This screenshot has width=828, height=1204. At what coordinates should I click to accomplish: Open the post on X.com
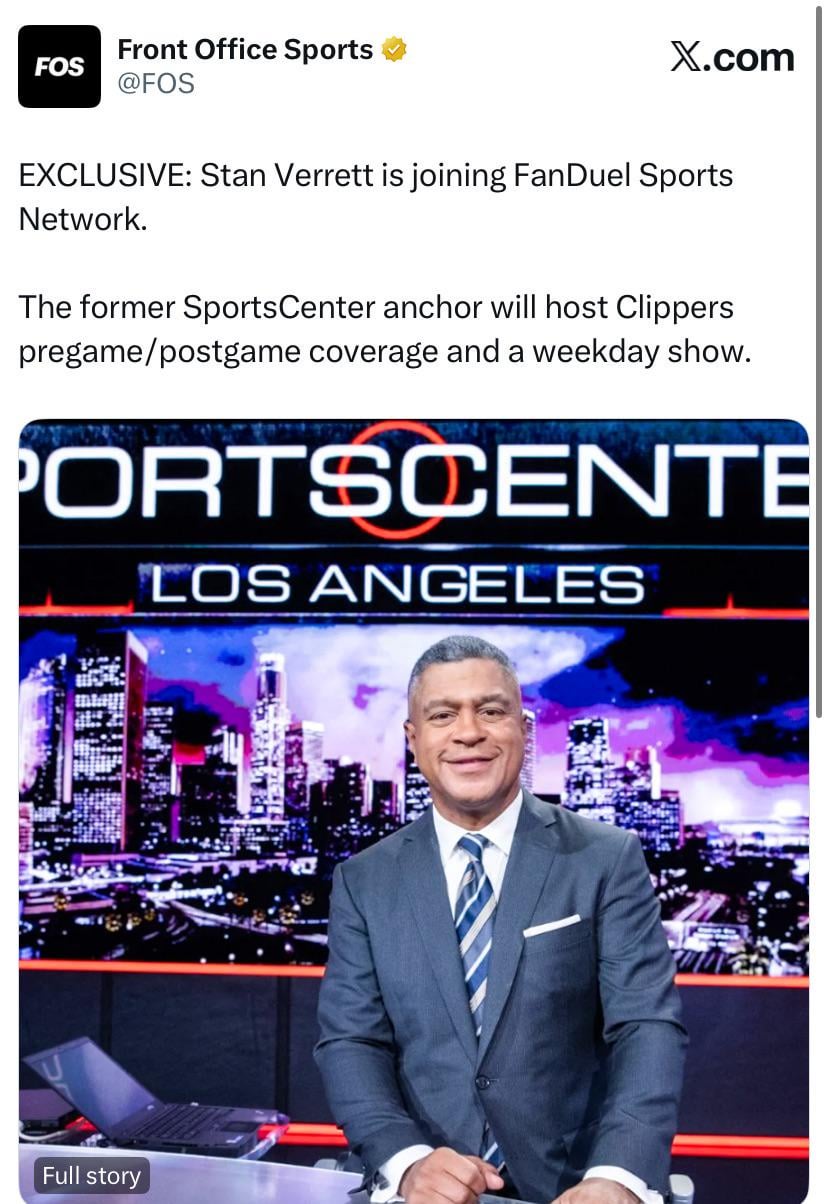[x=732, y=58]
